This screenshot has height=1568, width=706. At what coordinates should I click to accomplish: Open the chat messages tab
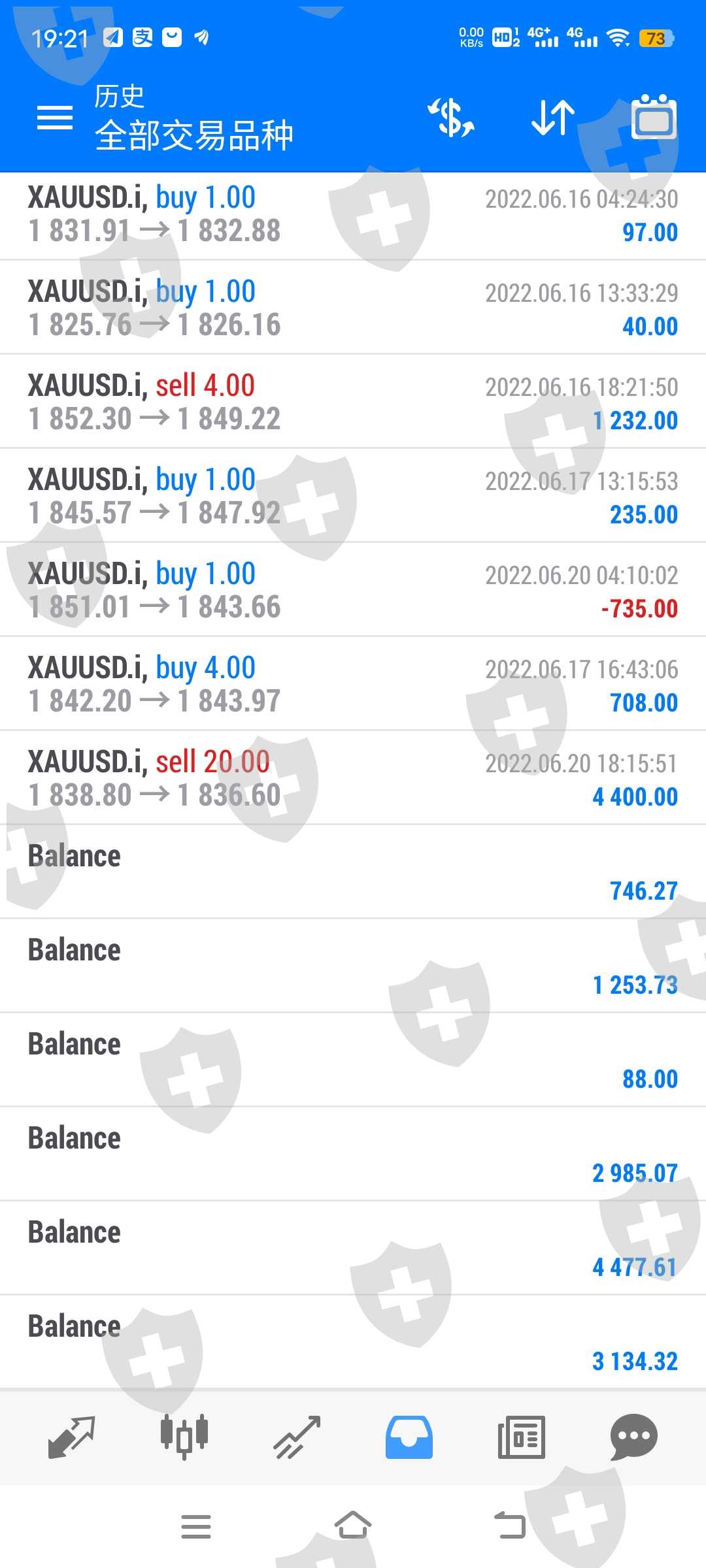[633, 1437]
